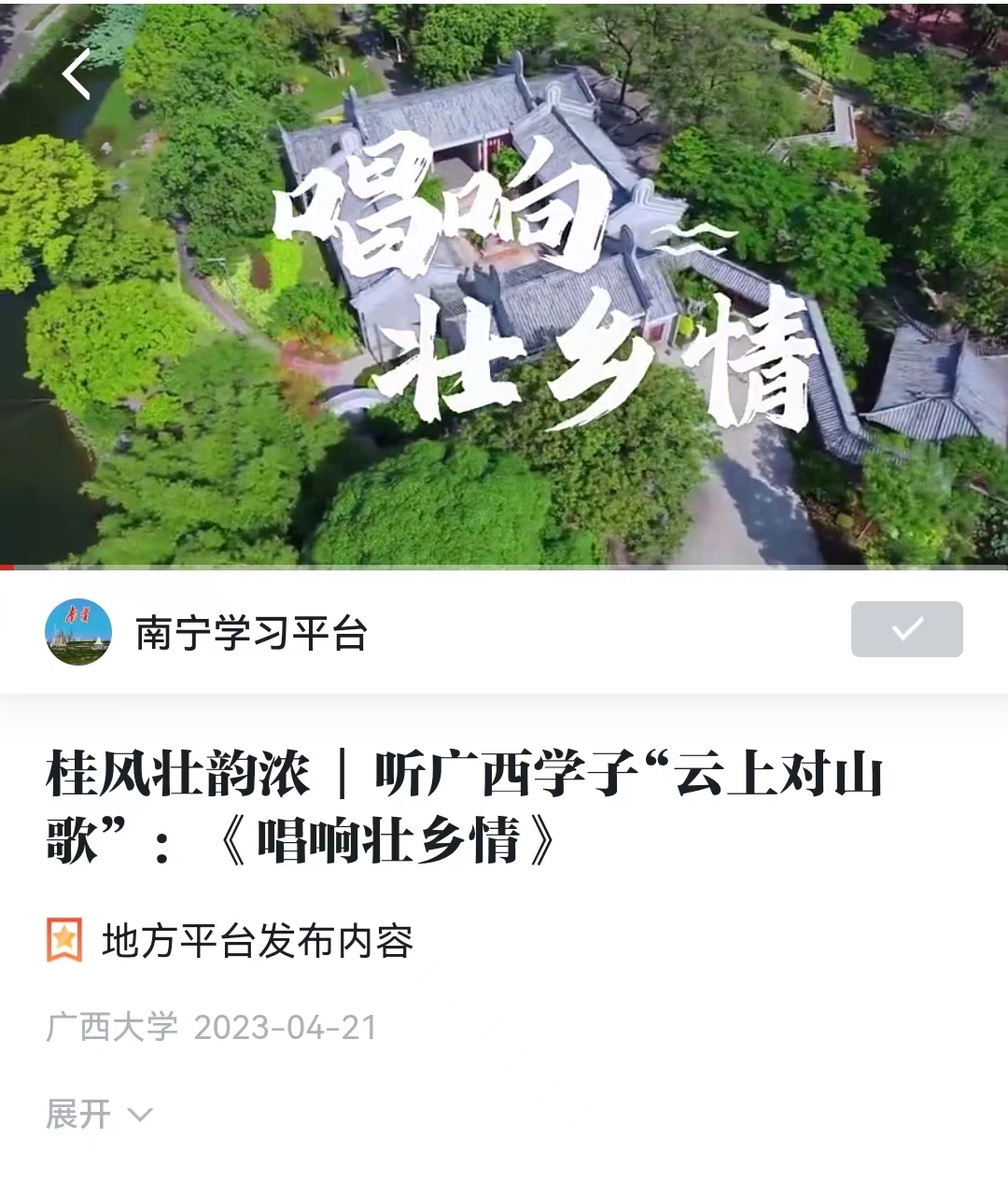Expand the description with 展开
Screen dimensions: 1008x1180
coord(98,1114)
